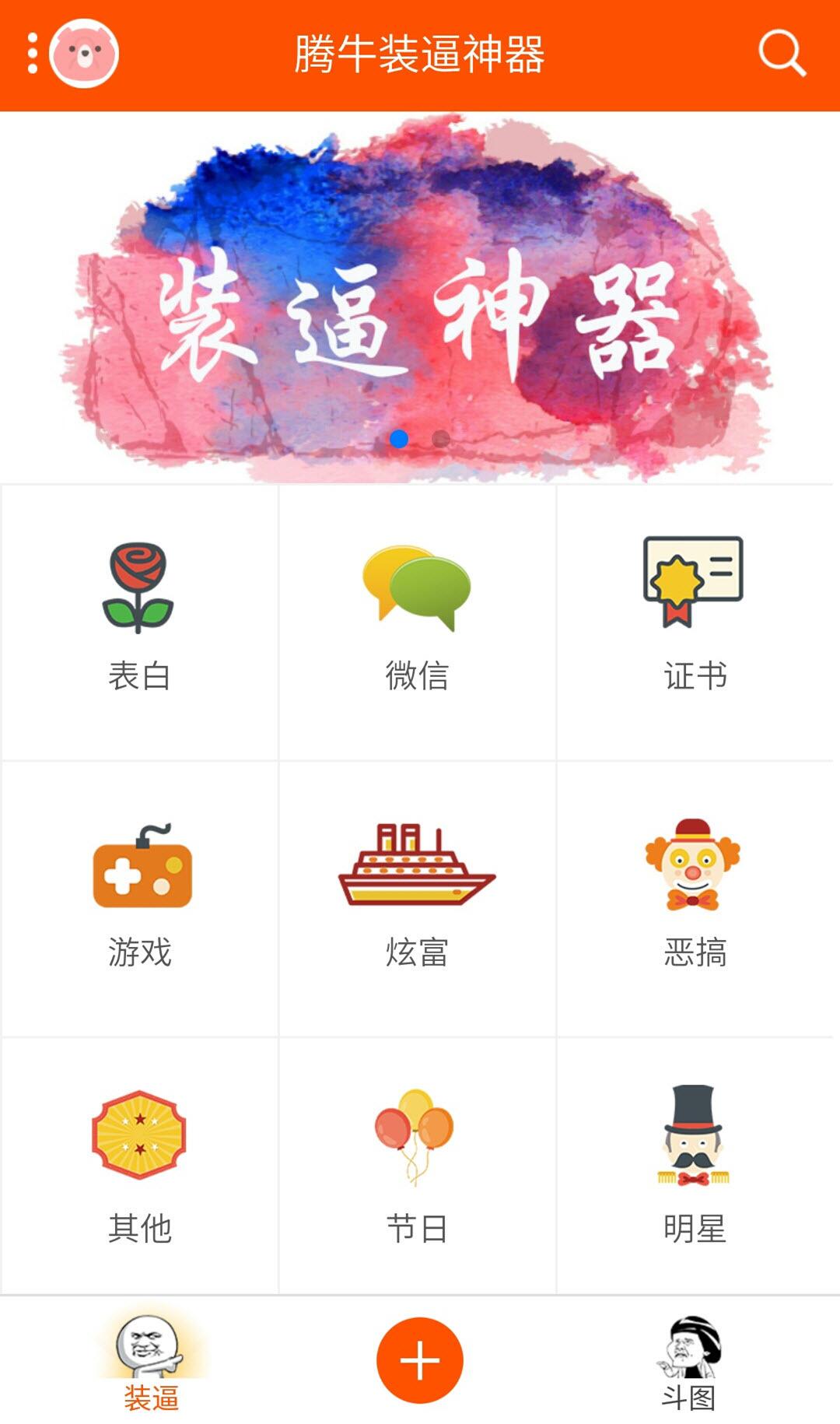
Task: Tap the second carousel indicator dot
Action: (439, 440)
